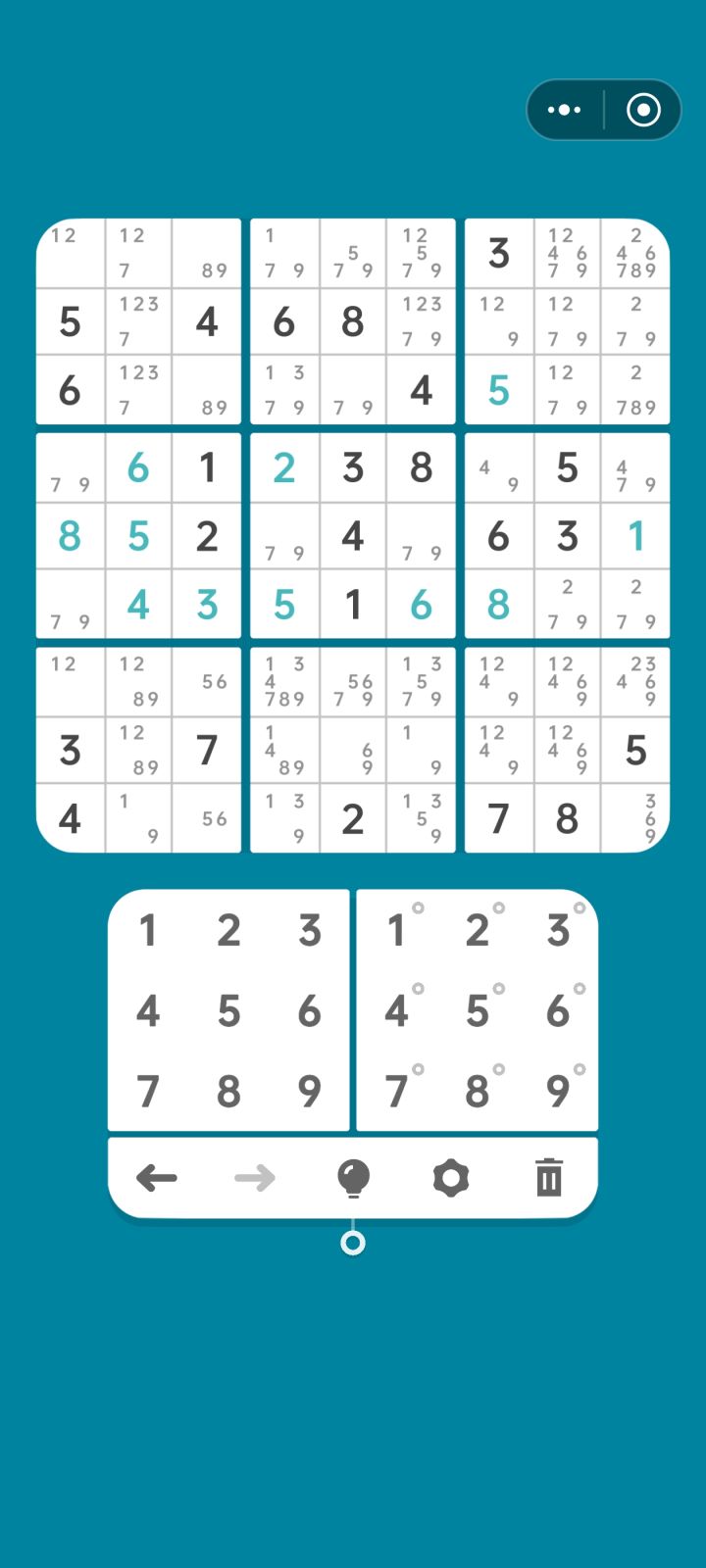Tap note number 4 on the notes pad
706x1568 pixels.
397,1011
